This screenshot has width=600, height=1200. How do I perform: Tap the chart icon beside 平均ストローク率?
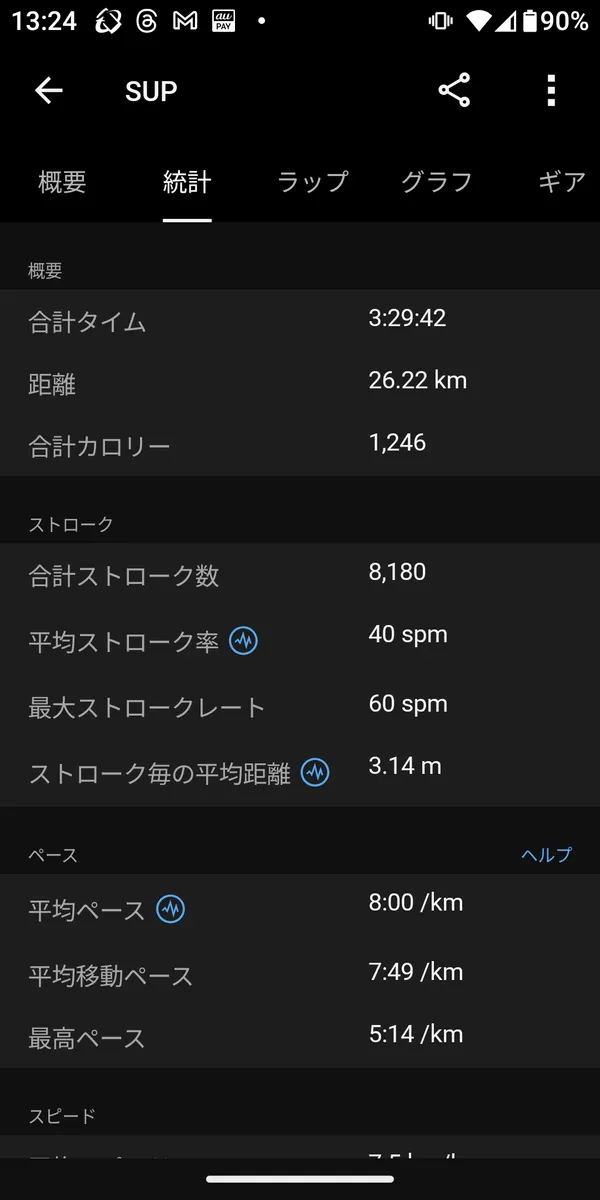coord(243,641)
